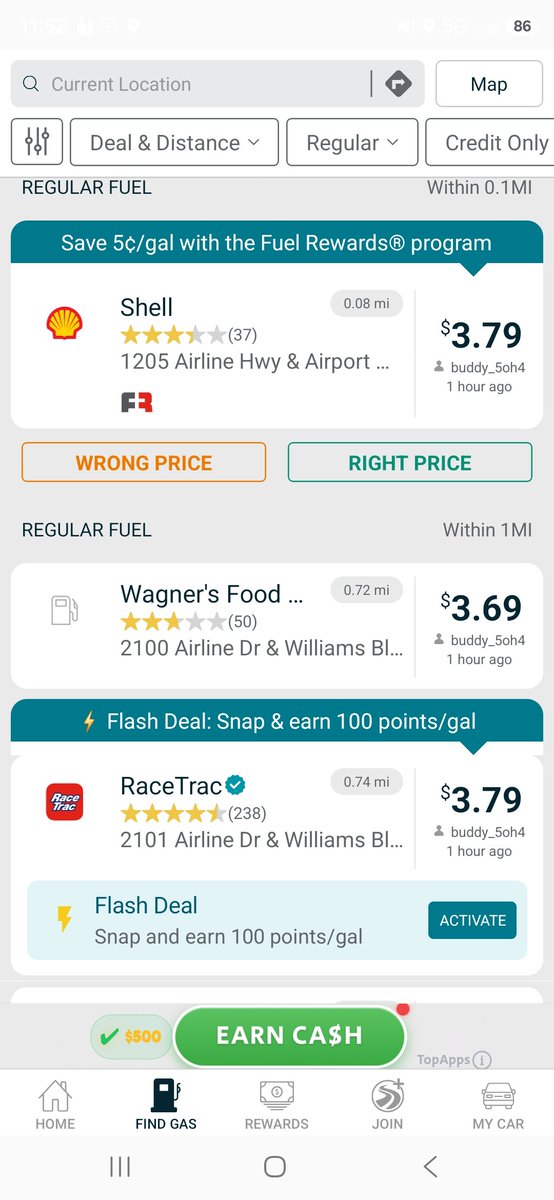Open the filter sliders icon

click(x=37, y=142)
